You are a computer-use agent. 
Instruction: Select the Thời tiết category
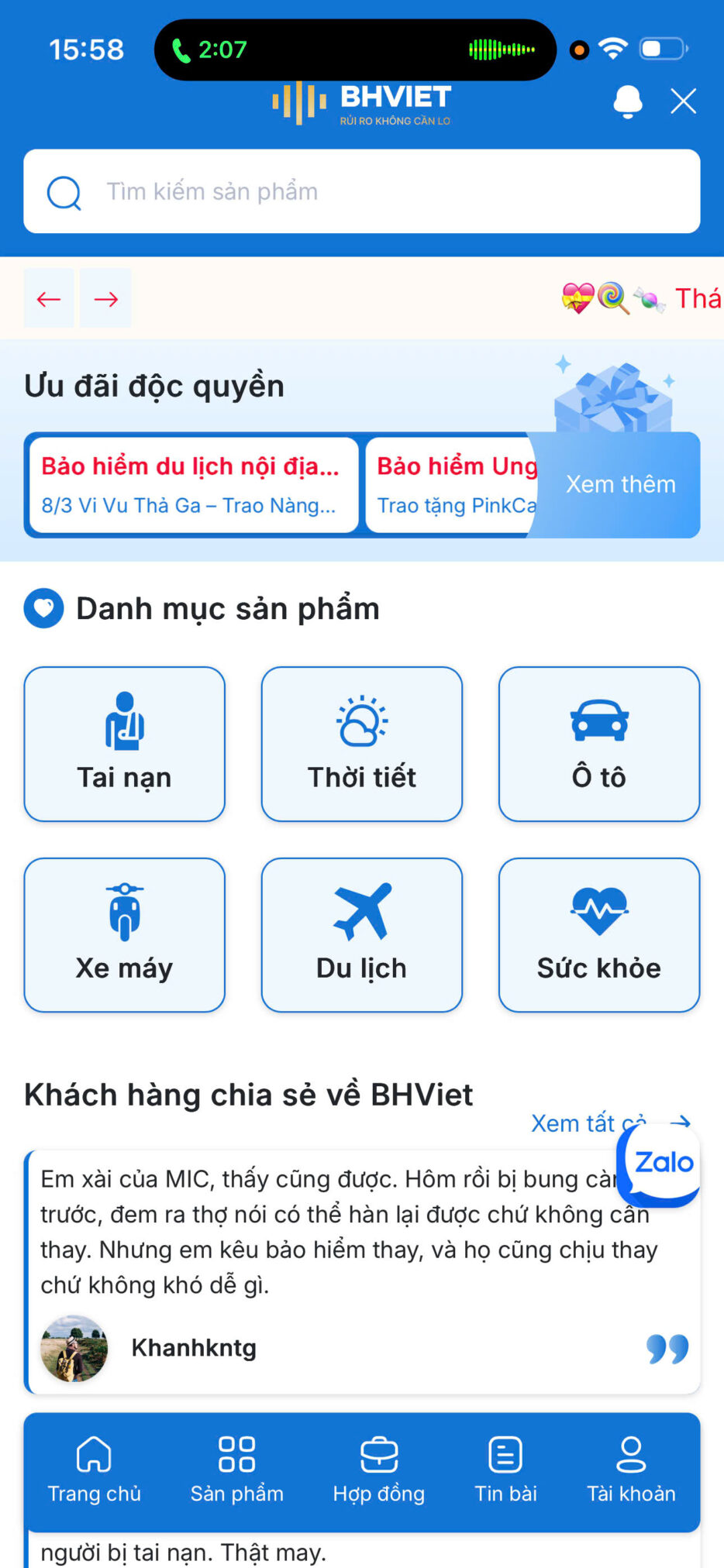pos(362,744)
